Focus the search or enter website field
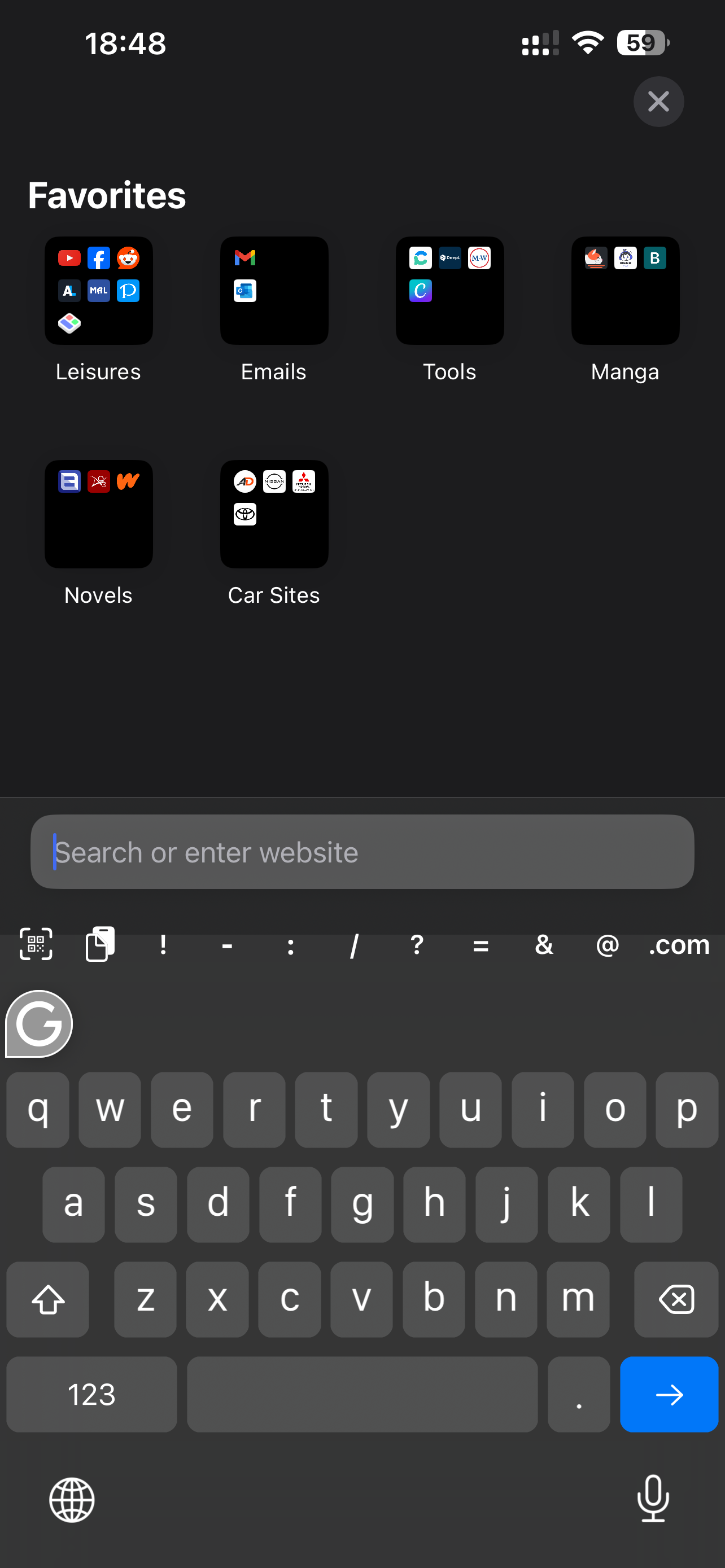 pos(362,852)
